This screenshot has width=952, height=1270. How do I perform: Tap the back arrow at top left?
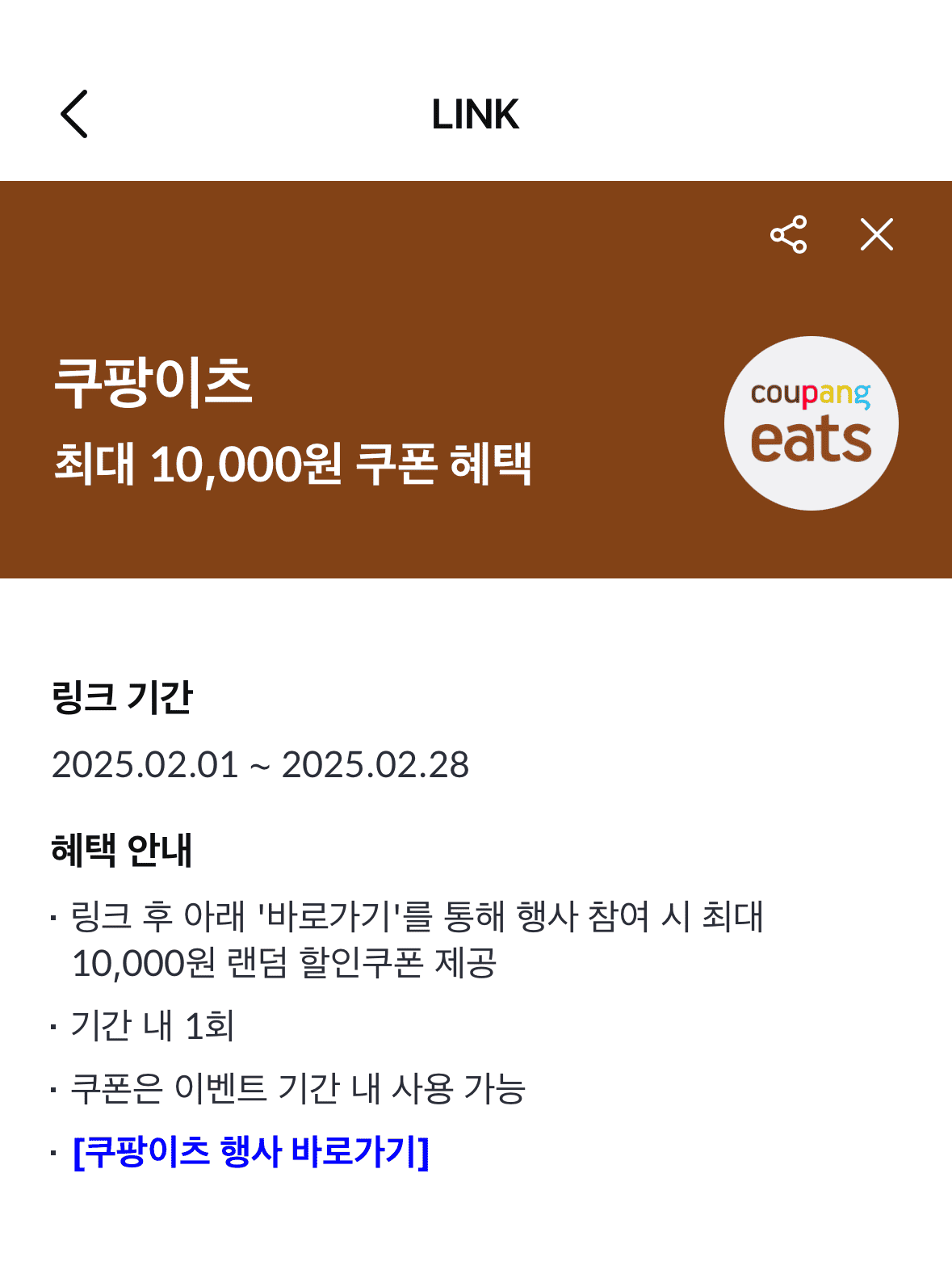[x=74, y=115]
